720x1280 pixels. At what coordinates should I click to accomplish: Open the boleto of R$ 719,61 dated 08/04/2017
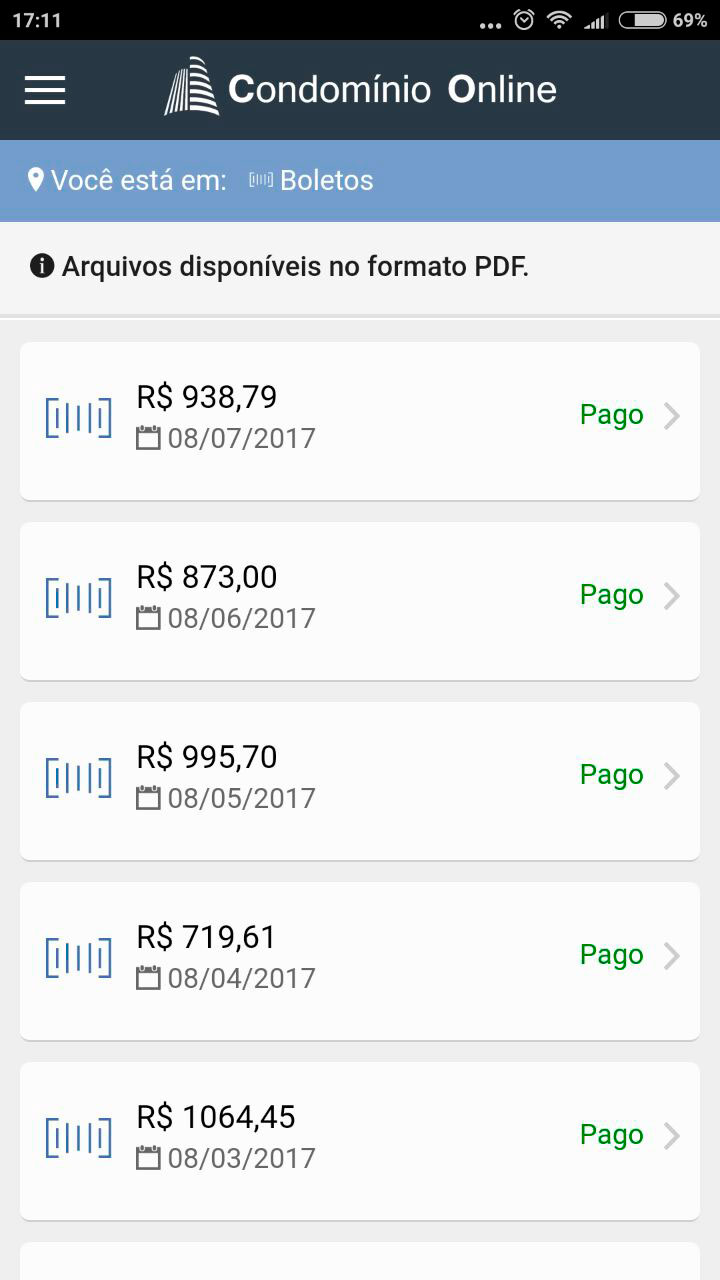(x=360, y=961)
